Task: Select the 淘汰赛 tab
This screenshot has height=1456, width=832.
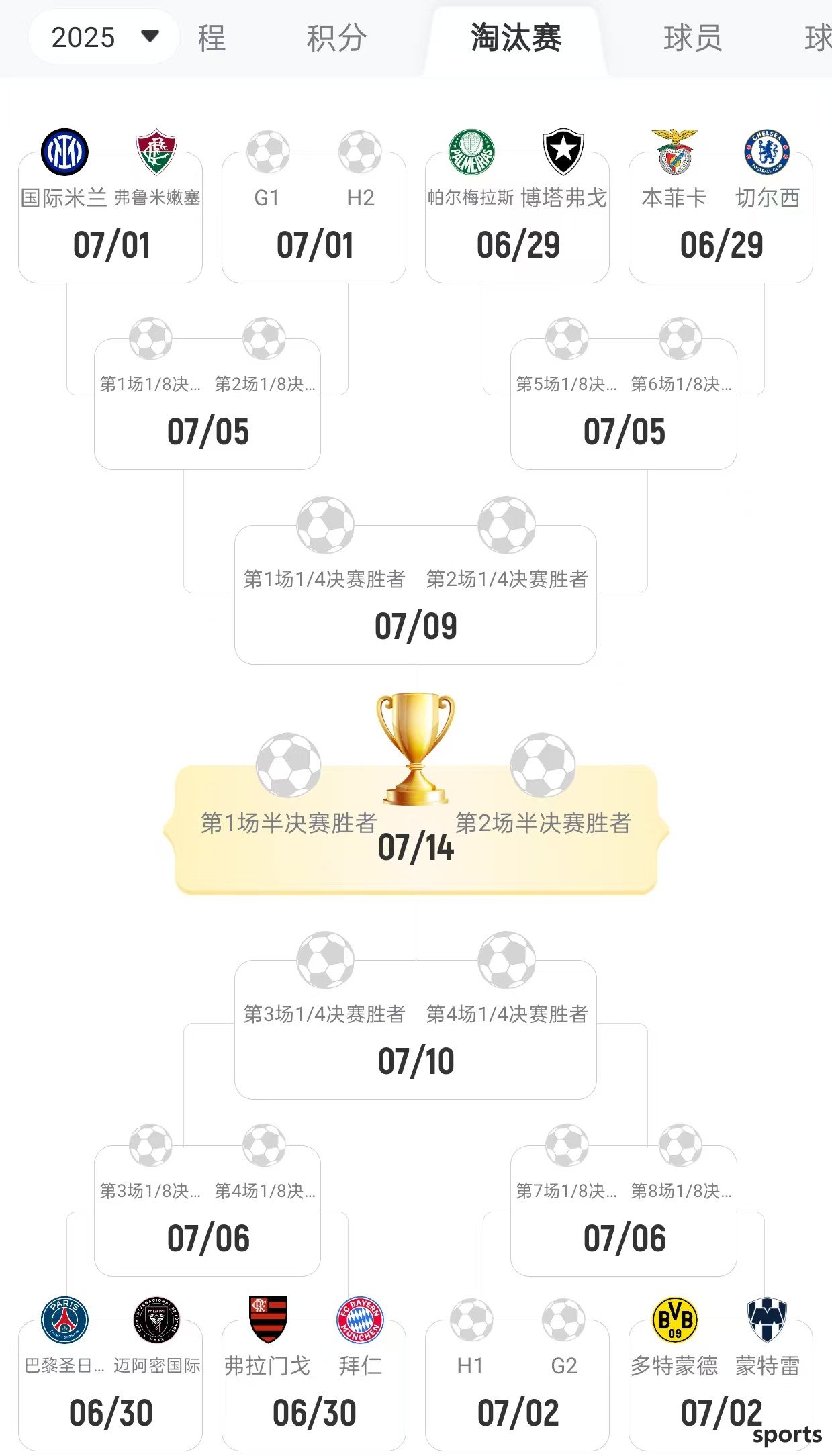Action: 516,38
